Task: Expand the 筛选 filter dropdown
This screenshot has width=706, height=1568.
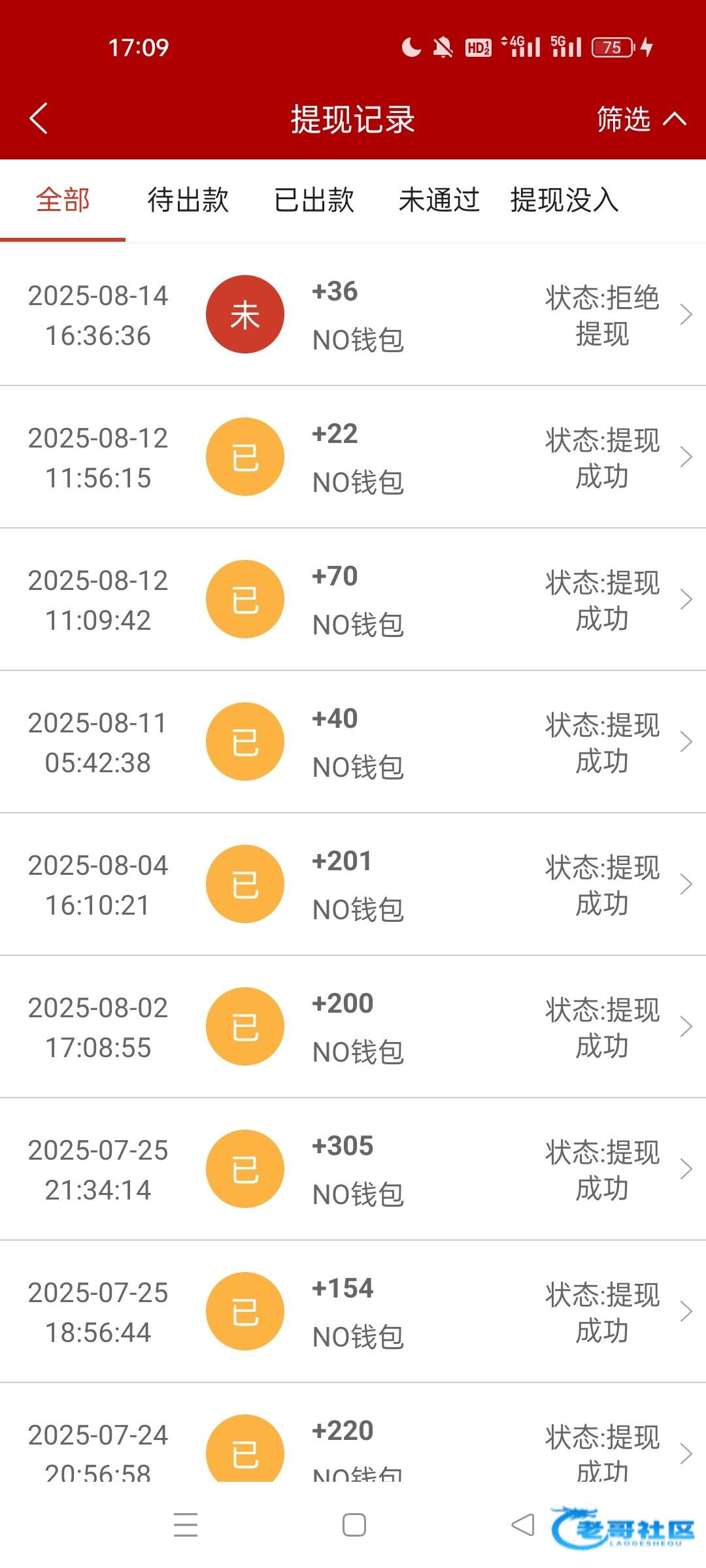Action: coord(641,120)
